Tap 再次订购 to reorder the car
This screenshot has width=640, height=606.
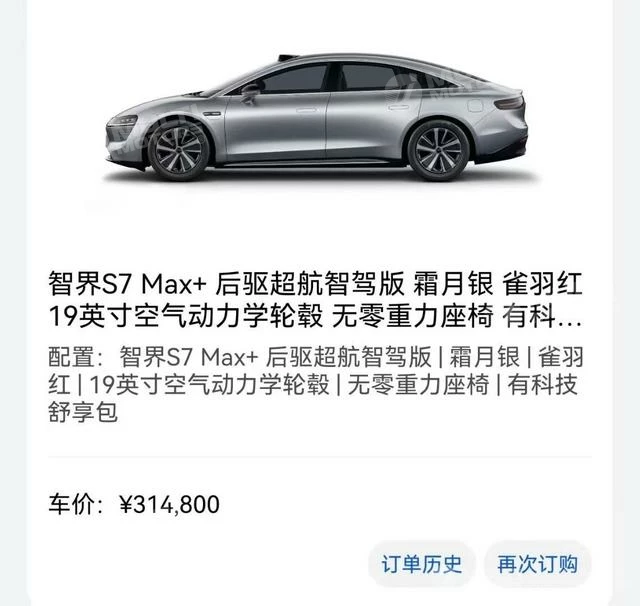pos(537,564)
